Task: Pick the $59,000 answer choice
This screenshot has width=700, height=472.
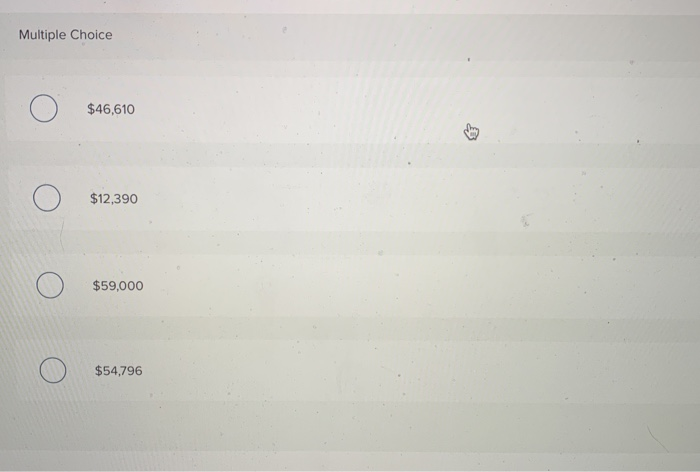Action: [50, 286]
